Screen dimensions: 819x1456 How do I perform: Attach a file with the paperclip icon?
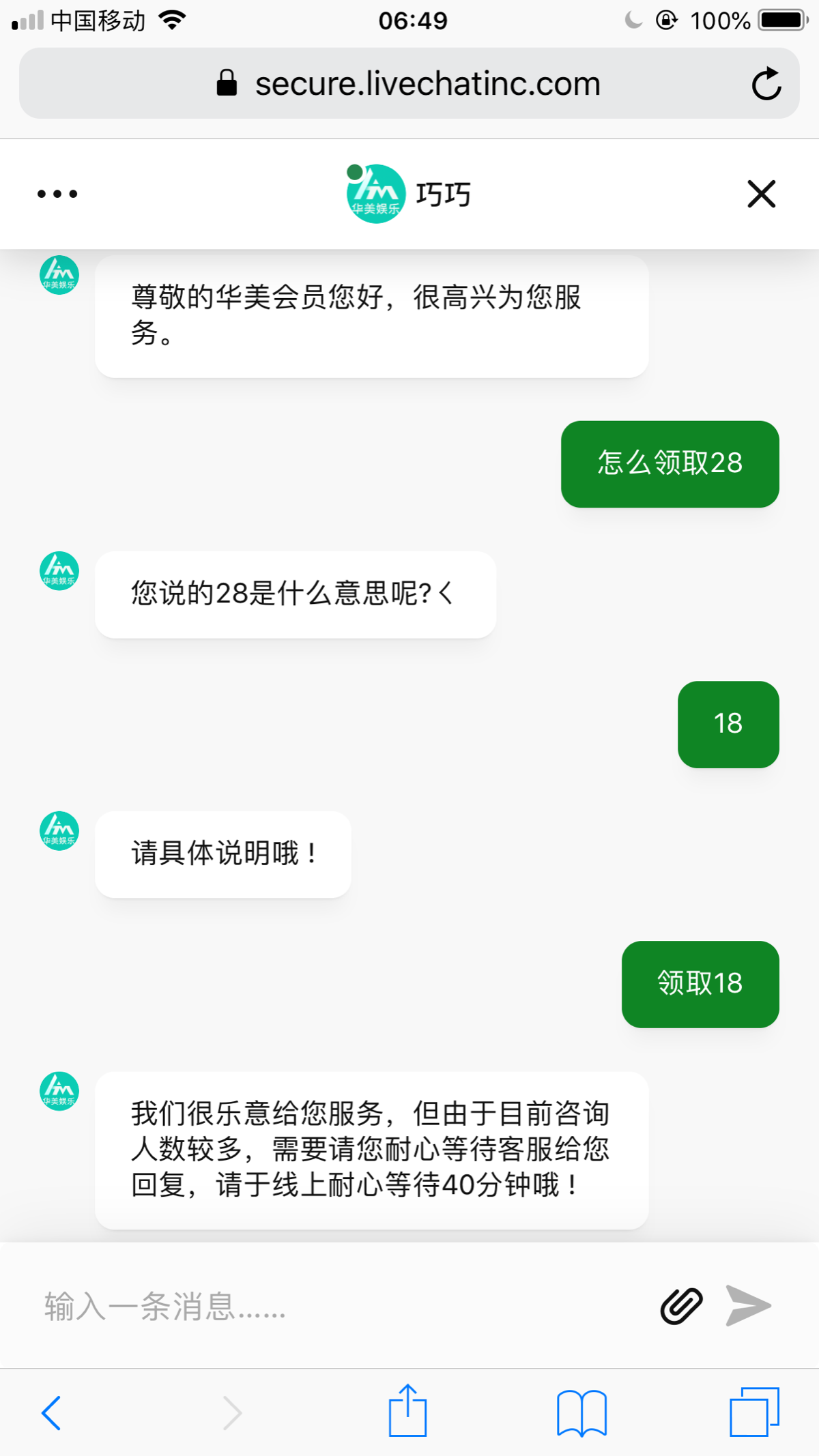tap(681, 1306)
